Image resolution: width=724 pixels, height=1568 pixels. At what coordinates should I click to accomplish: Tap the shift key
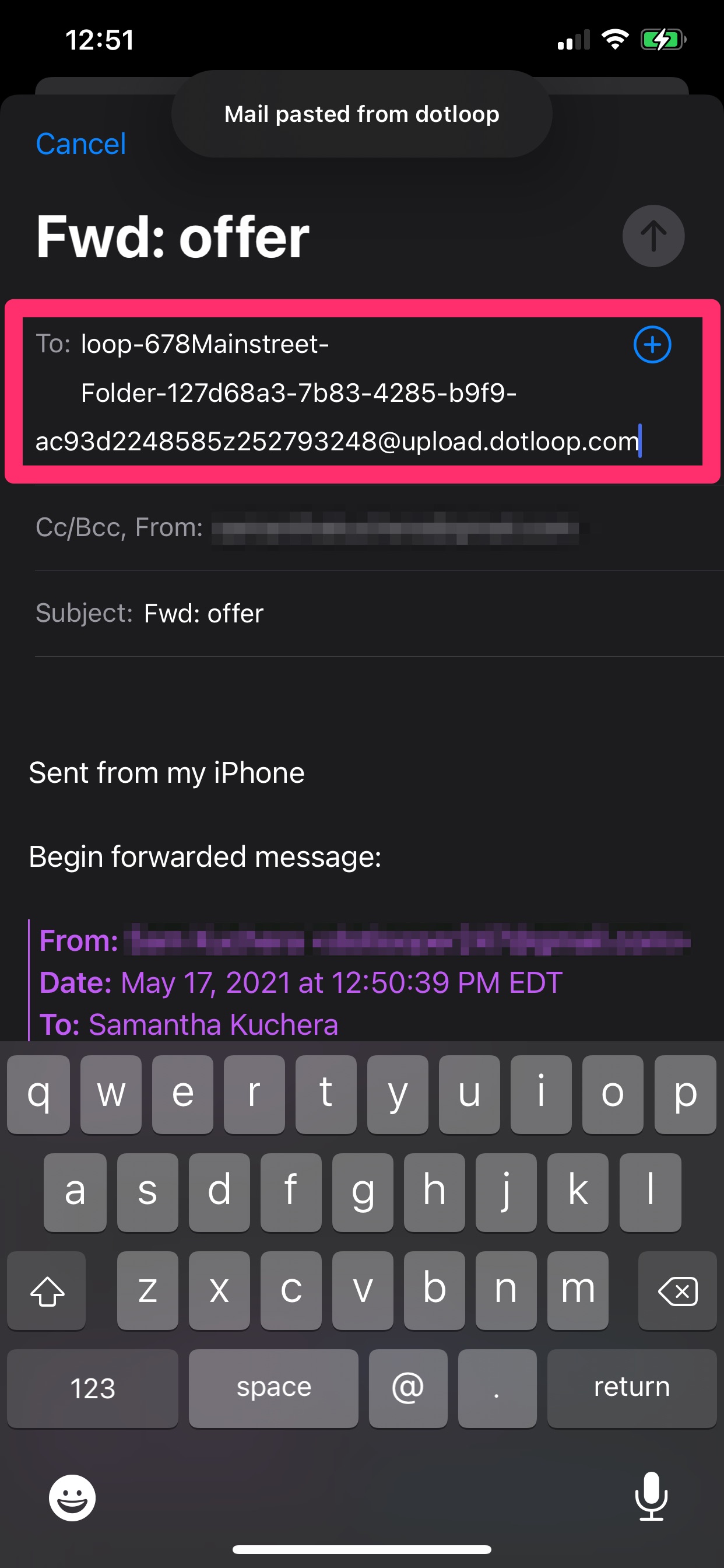pyautogui.click(x=47, y=1290)
